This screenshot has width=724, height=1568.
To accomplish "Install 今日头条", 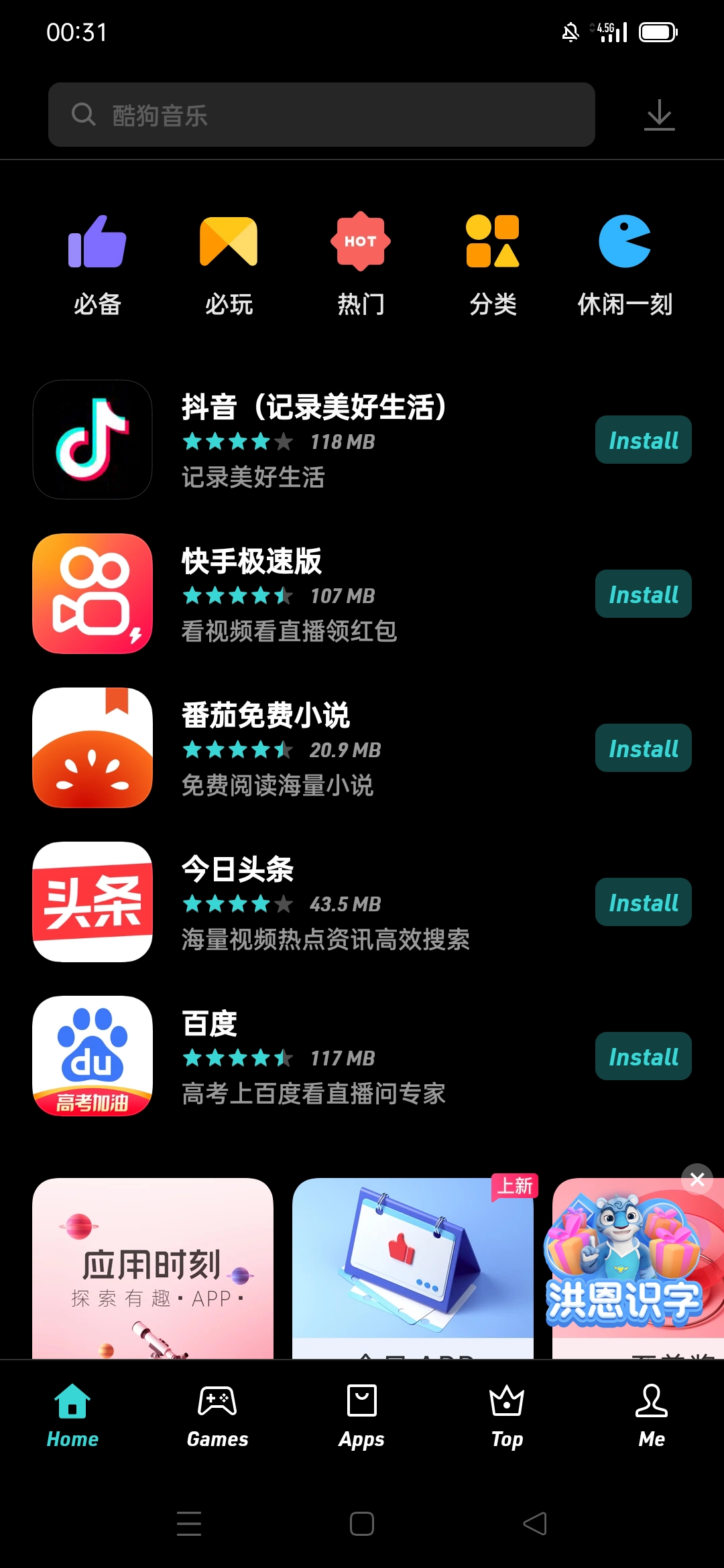I will point(644,902).
